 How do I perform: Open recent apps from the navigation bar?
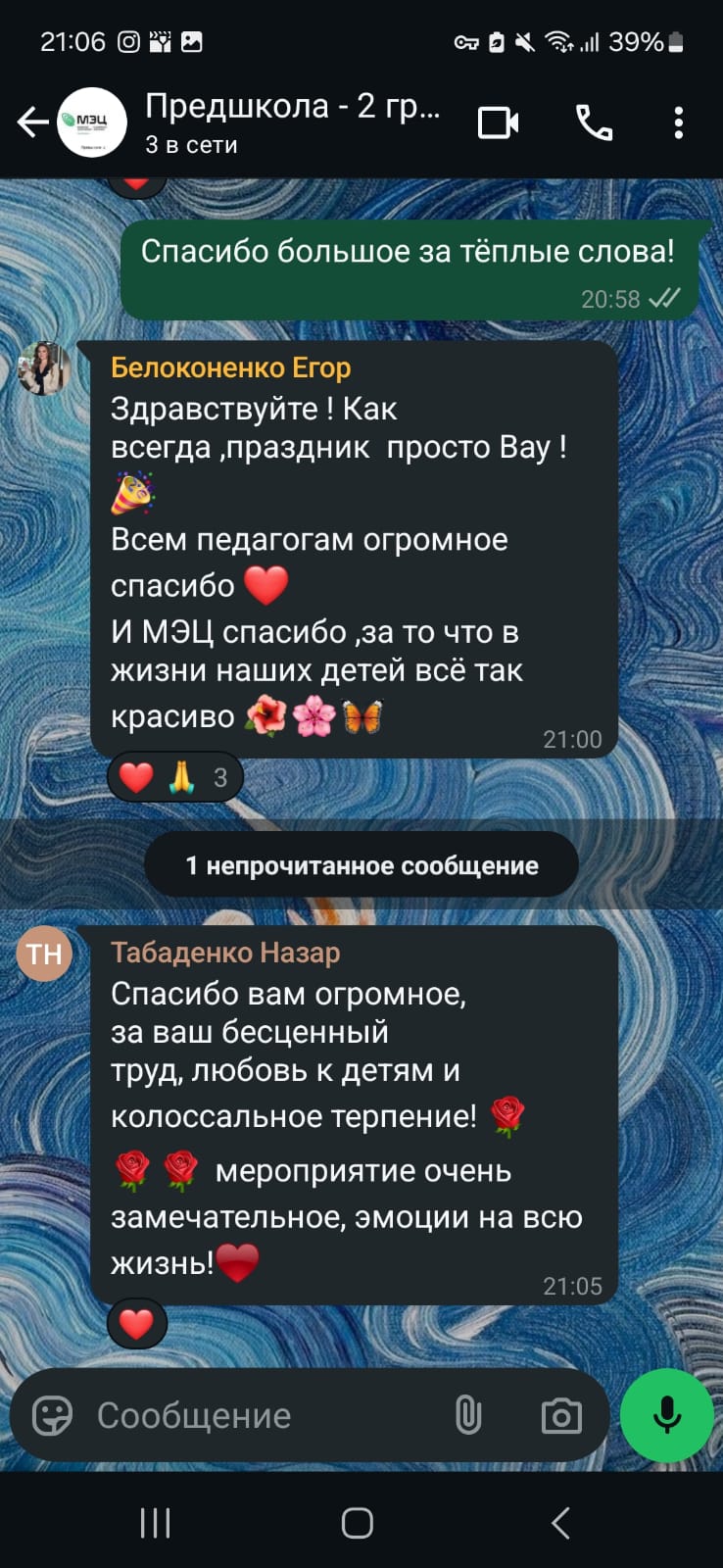155,1523
